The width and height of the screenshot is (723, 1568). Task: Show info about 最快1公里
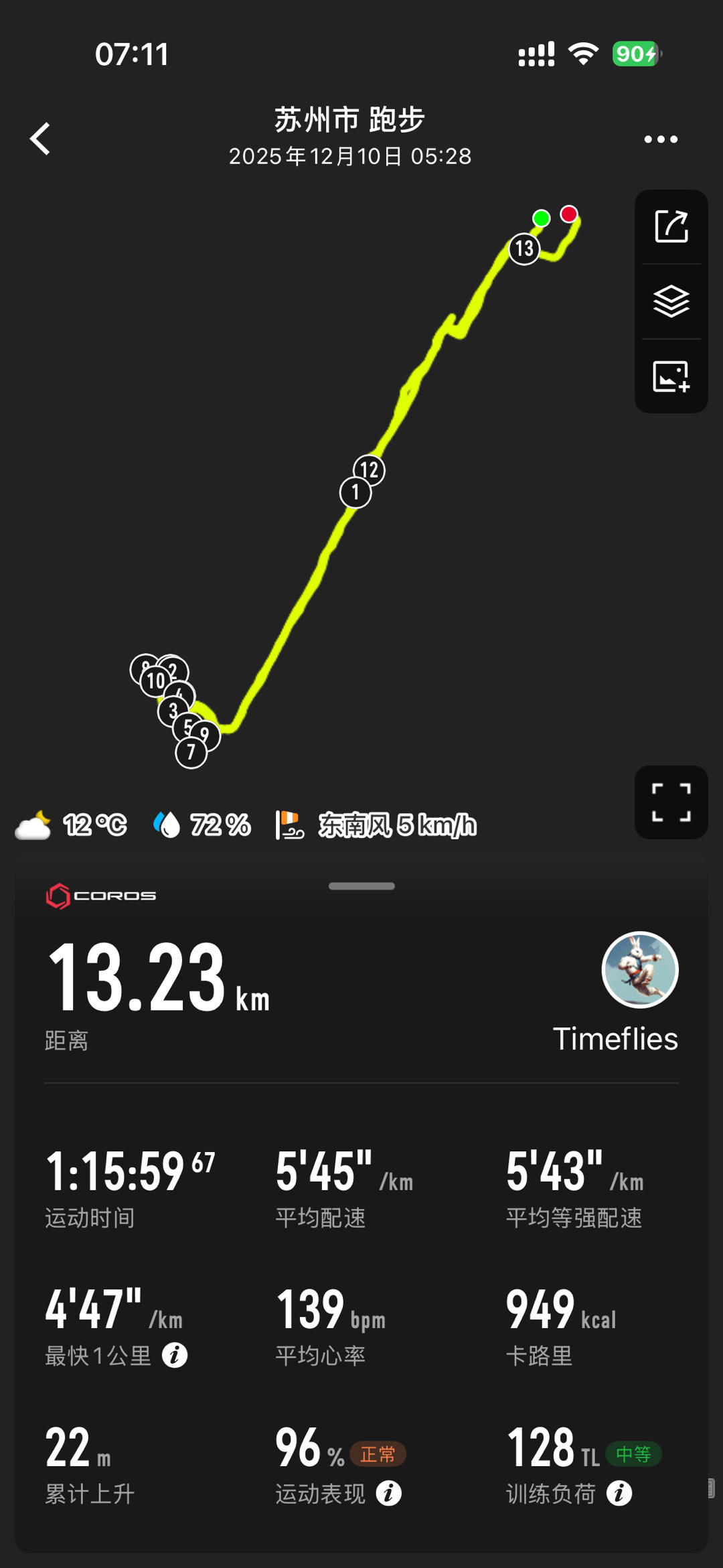click(x=175, y=1356)
